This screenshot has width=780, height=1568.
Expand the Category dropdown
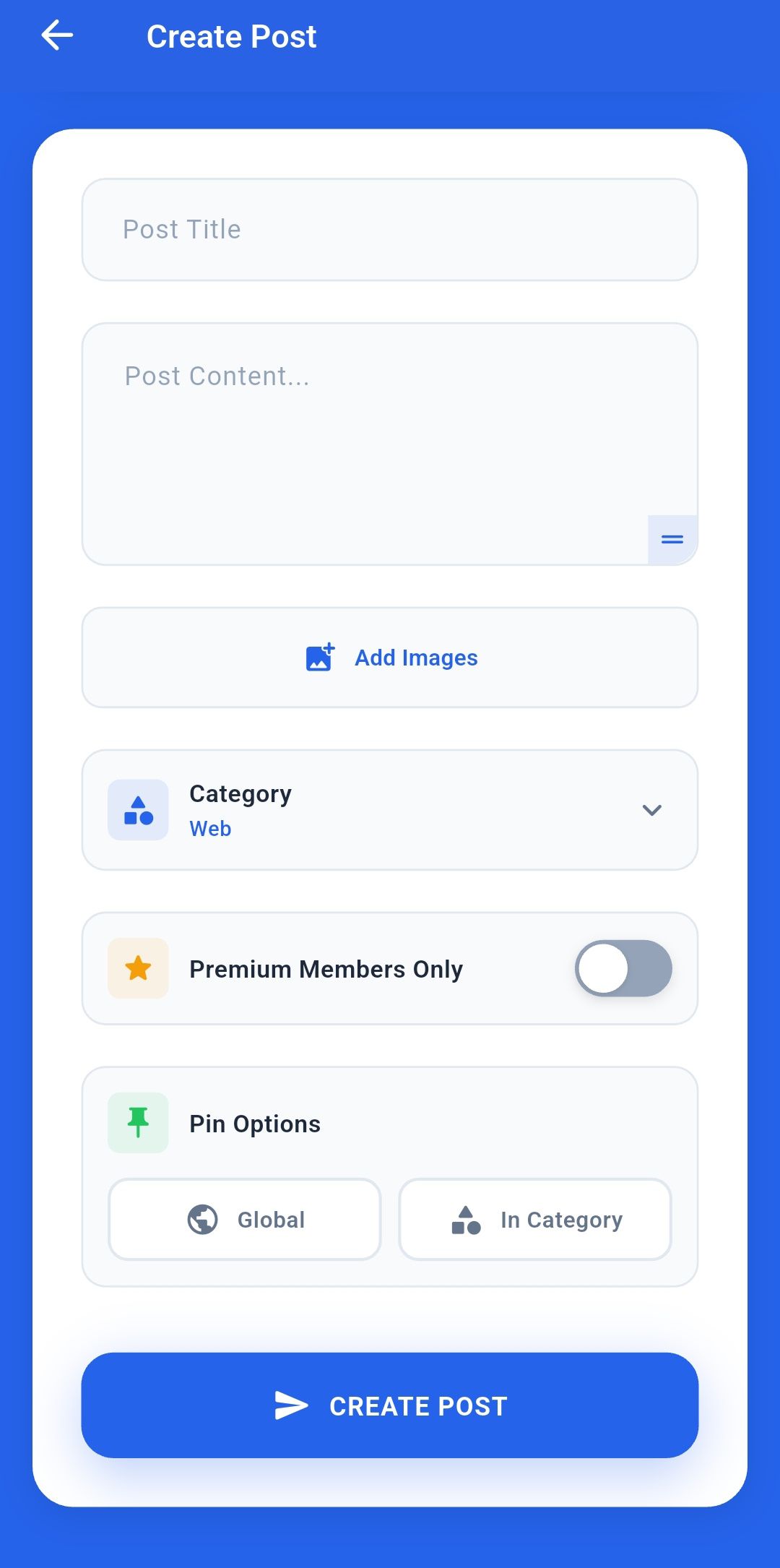390,810
